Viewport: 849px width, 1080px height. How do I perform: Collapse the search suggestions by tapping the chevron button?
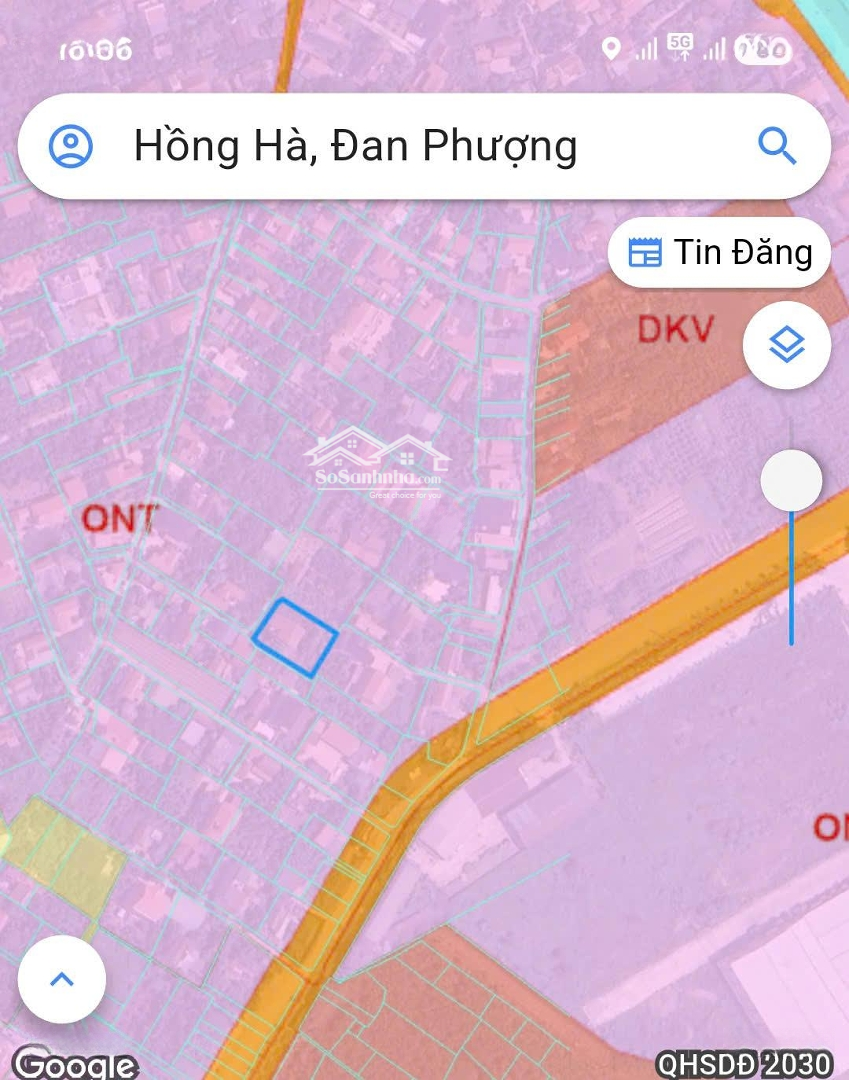[61, 980]
